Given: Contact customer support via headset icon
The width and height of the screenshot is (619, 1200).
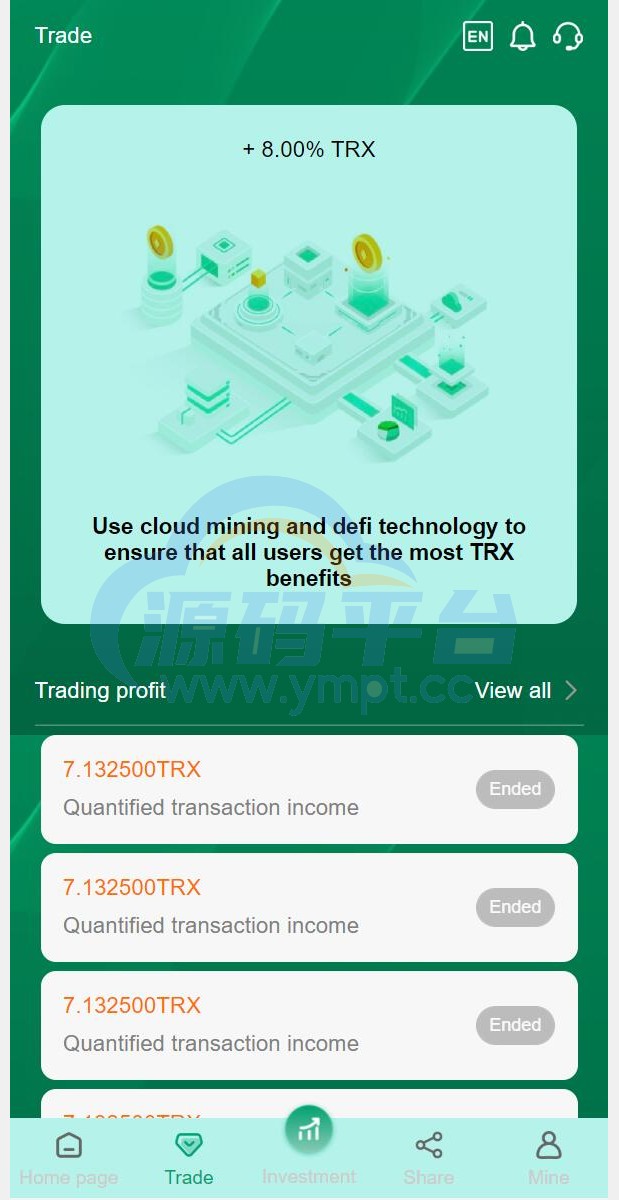Looking at the screenshot, I should coord(567,37).
